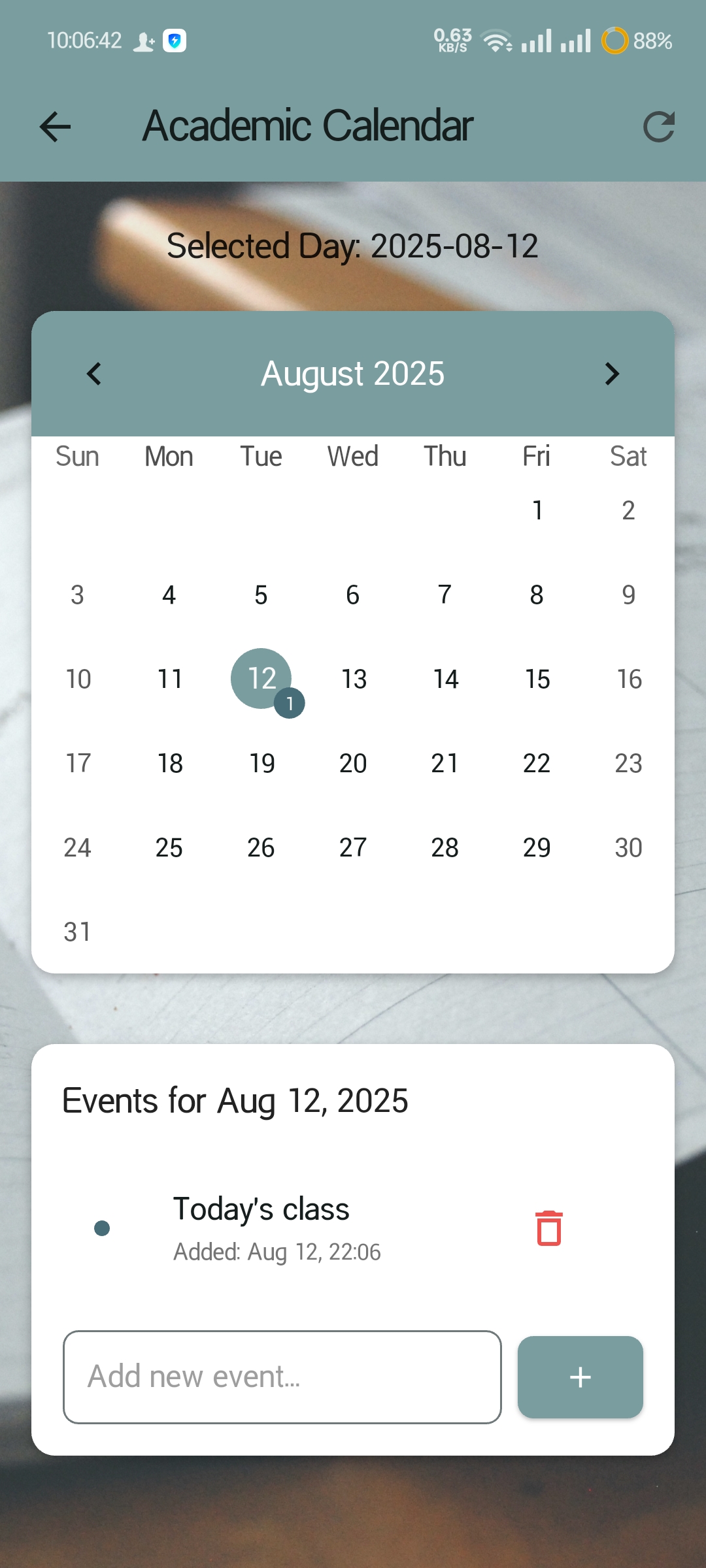Open the Today's class event entry
The width and height of the screenshot is (706, 1568).
click(x=353, y=1228)
